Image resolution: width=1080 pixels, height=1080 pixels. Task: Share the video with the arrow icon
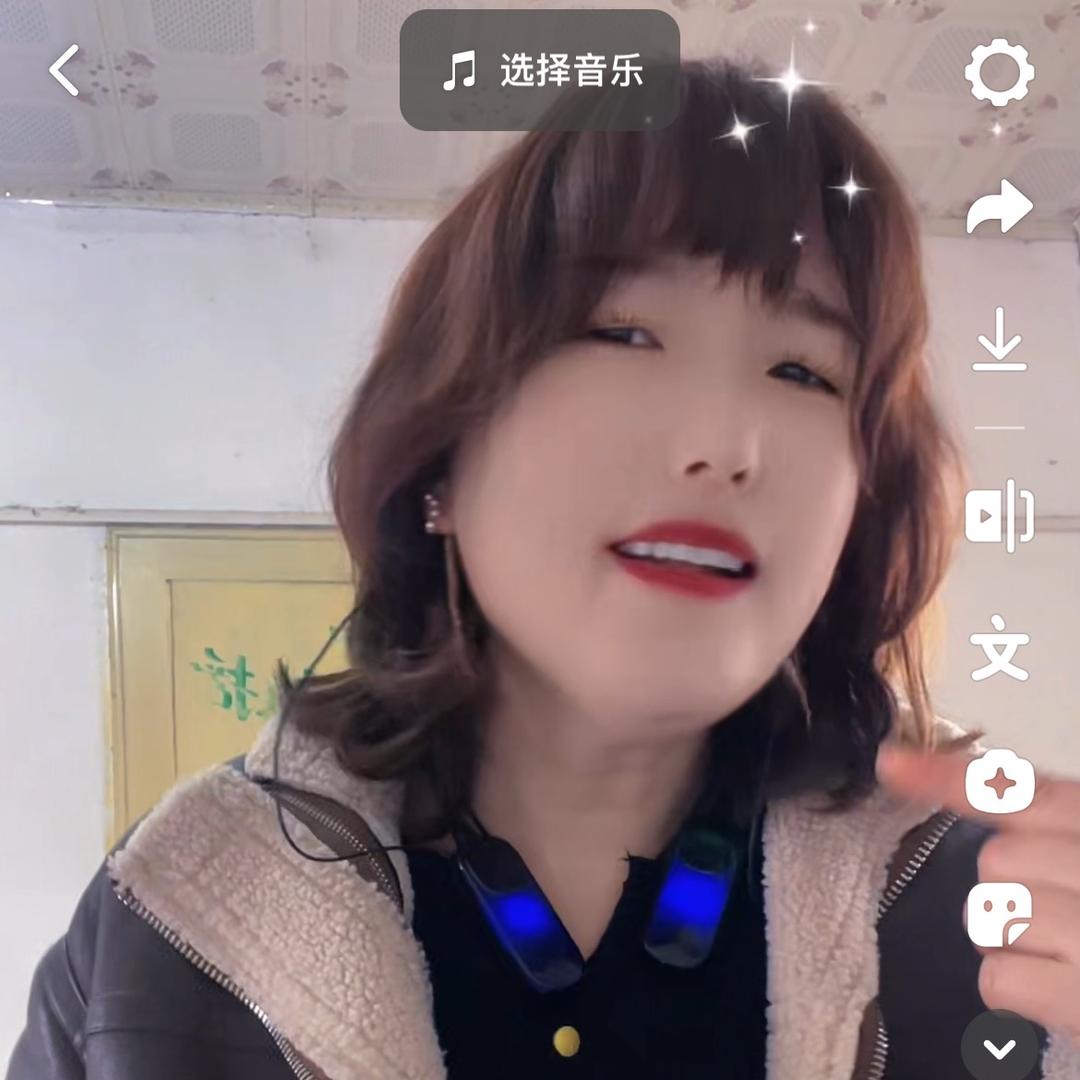click(999, 208)
